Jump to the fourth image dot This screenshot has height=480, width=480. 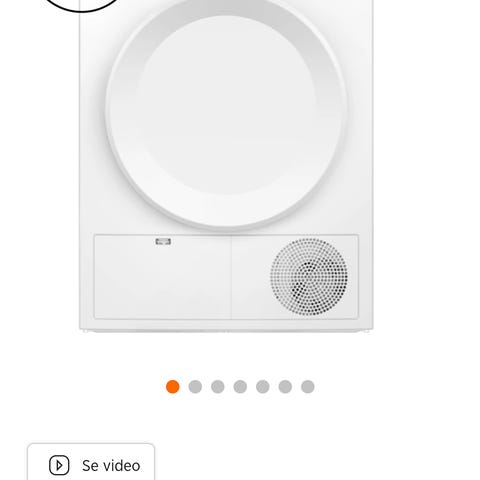click(240, 387)
